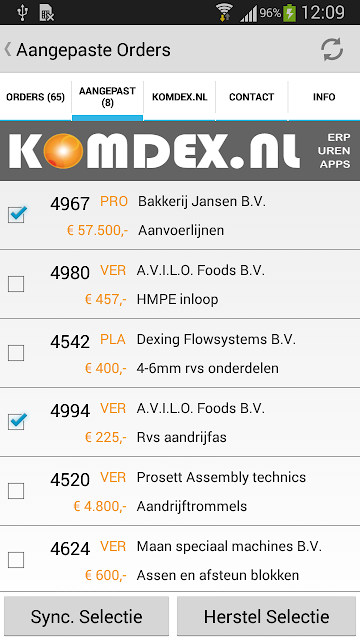Screen dimensions: 360x640
Task: Open the KOMDEX.NL tab
Action: coord(180,97)
